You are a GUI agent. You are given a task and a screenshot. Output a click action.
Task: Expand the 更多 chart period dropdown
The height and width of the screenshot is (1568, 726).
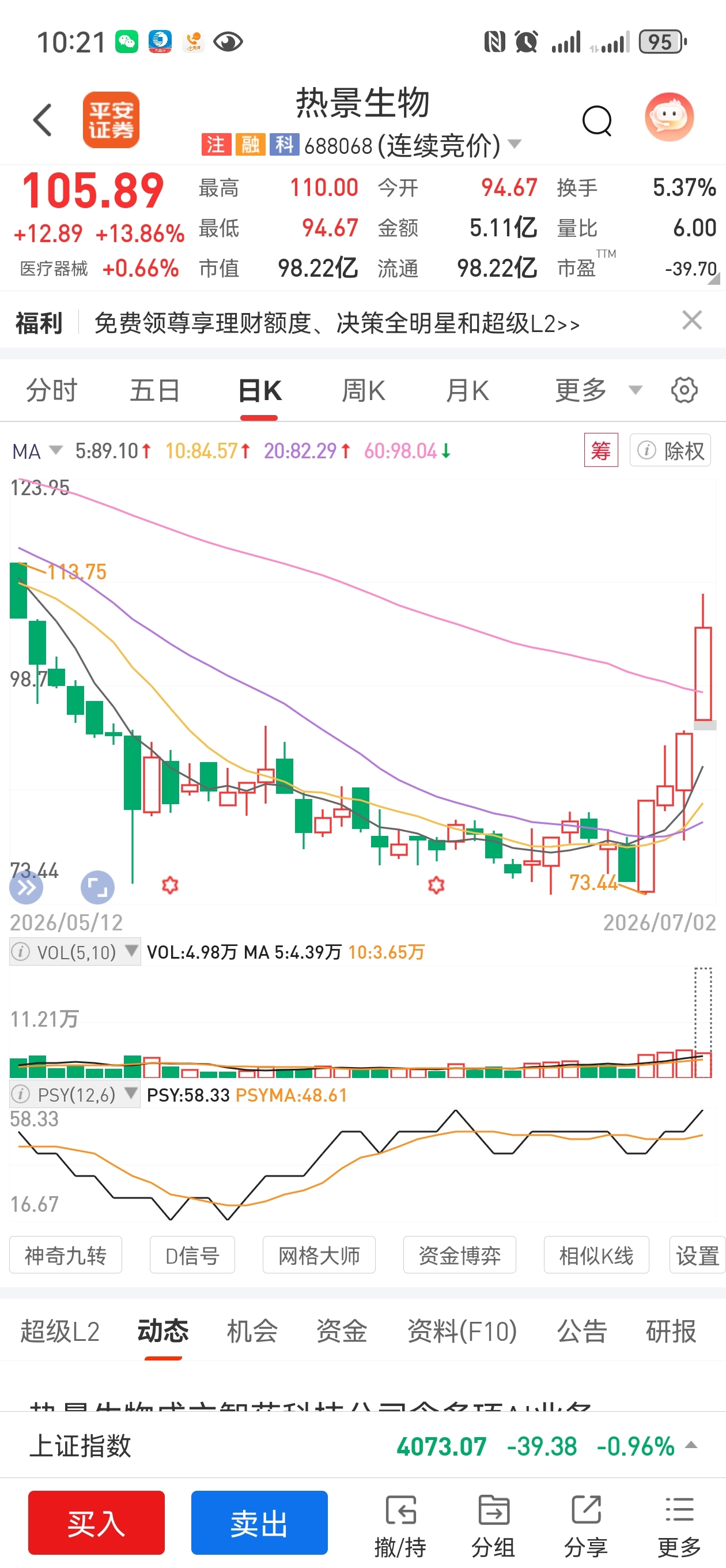pos(598,390)
